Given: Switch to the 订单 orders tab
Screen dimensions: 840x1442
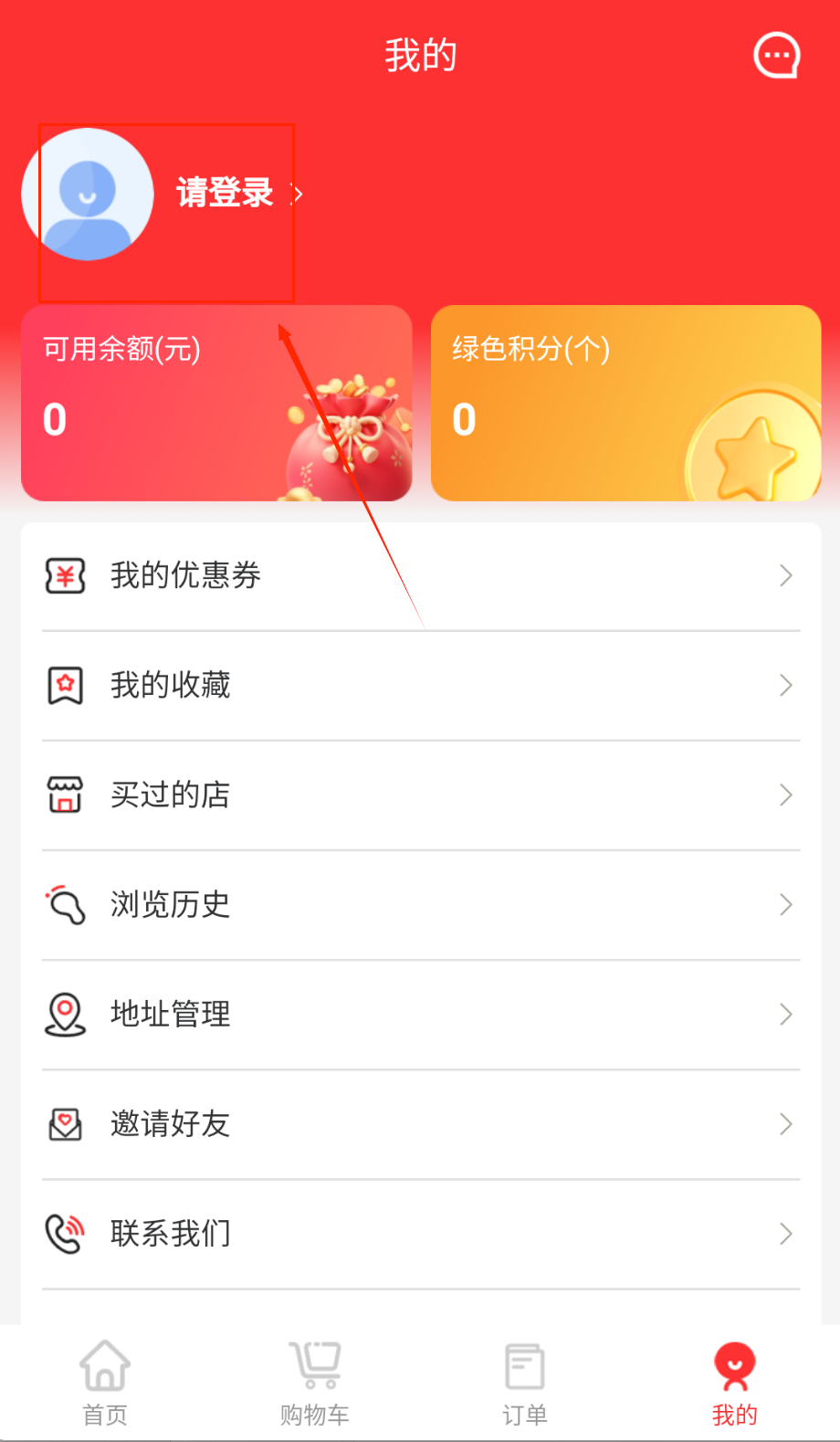Looking at the screenshot, I should point(525,1383).
